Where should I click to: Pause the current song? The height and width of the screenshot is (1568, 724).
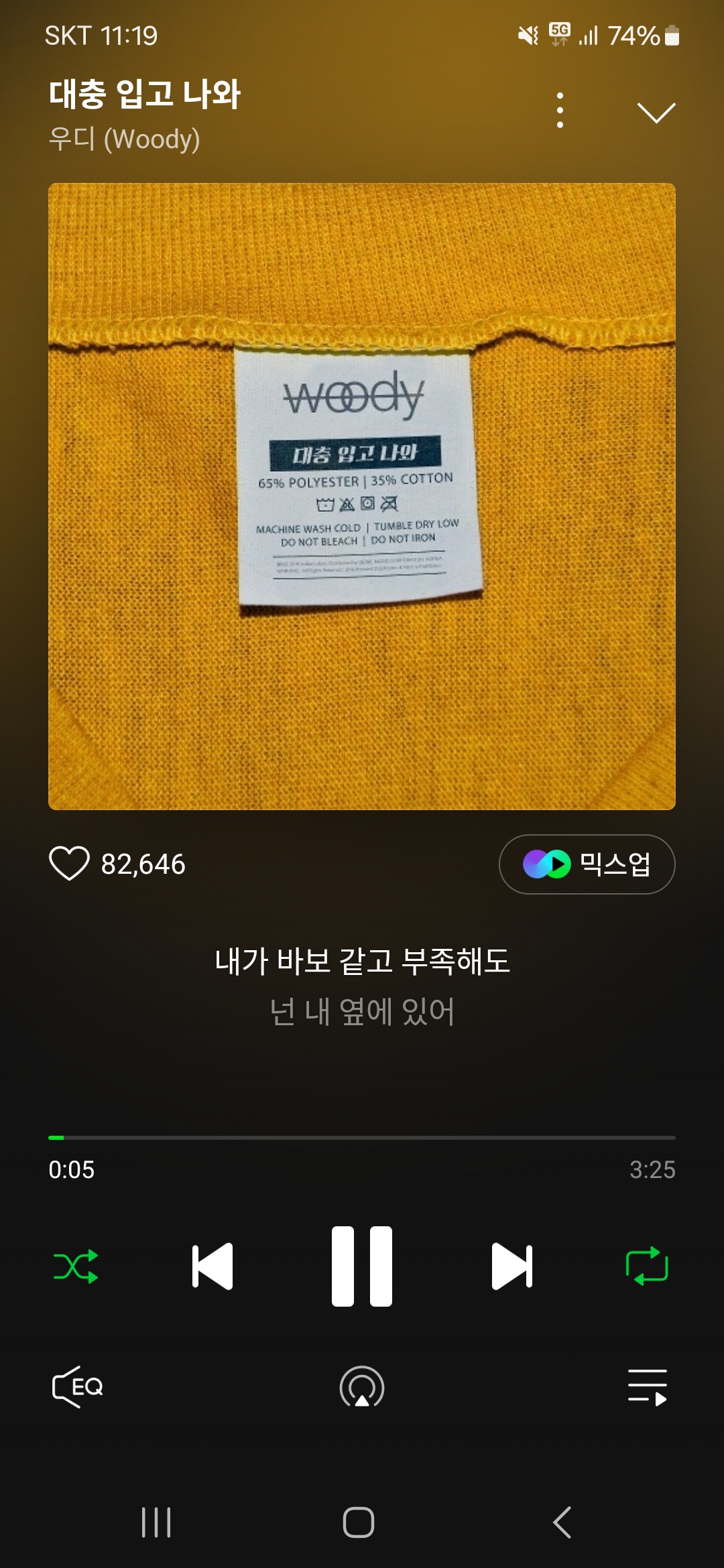pyautogui.click(x=362, y=1266)
